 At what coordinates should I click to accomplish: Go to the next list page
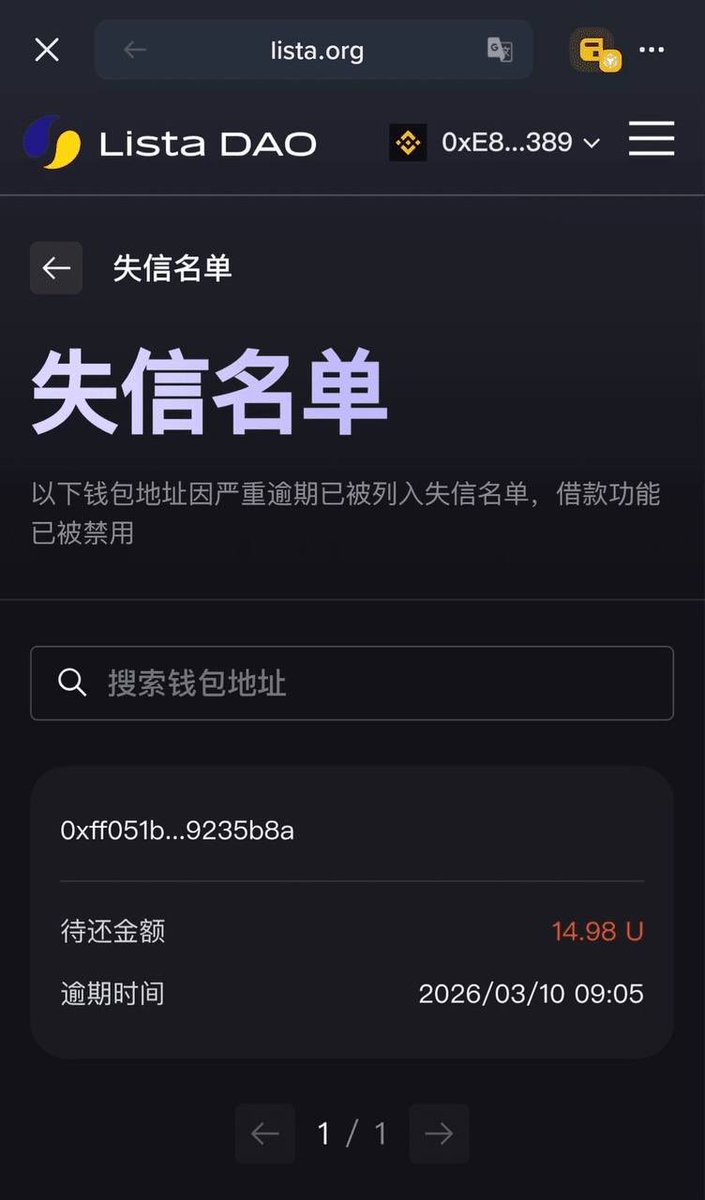coord(439,1133)
